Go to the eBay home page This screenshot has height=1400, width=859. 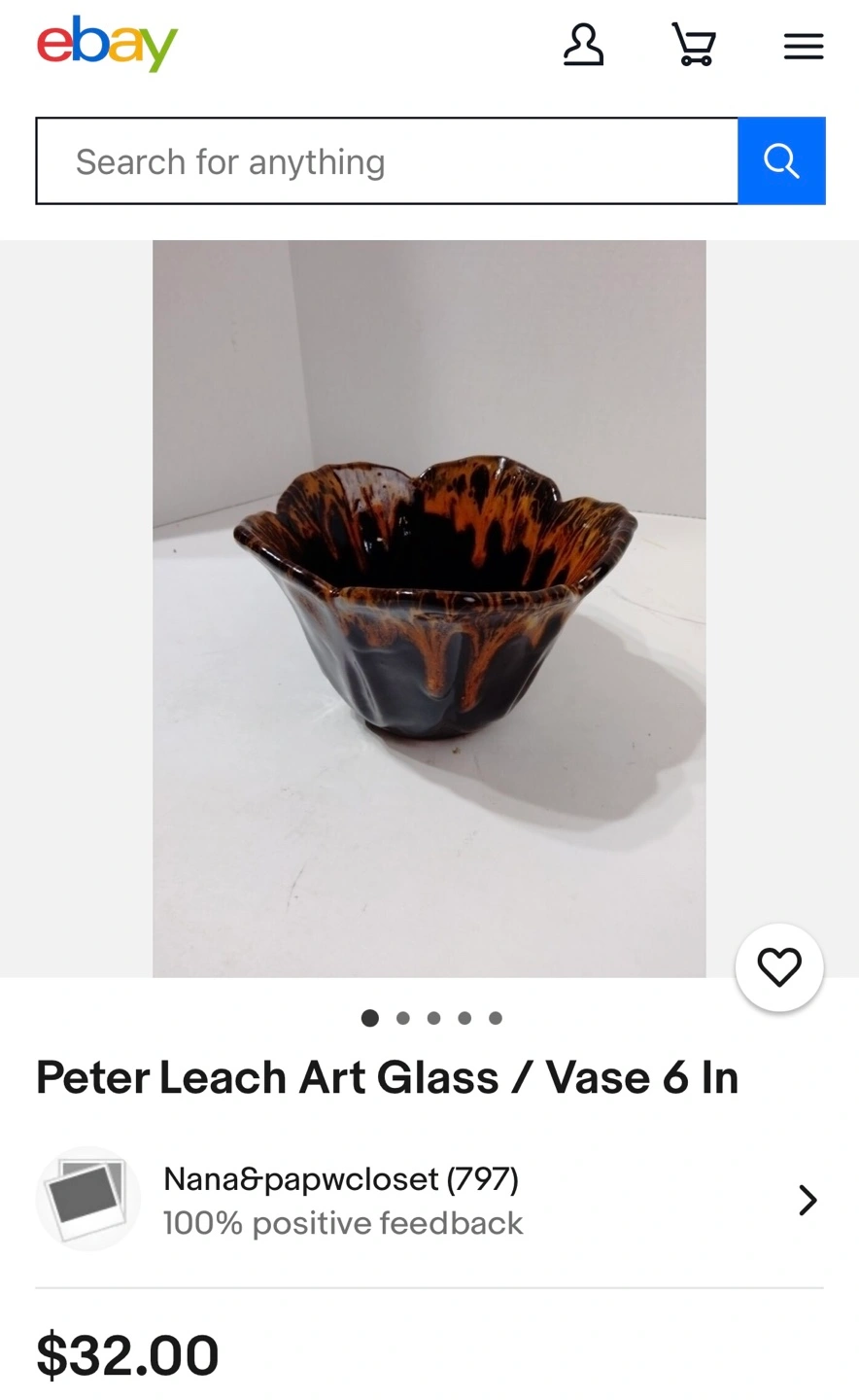click(107, 44)
